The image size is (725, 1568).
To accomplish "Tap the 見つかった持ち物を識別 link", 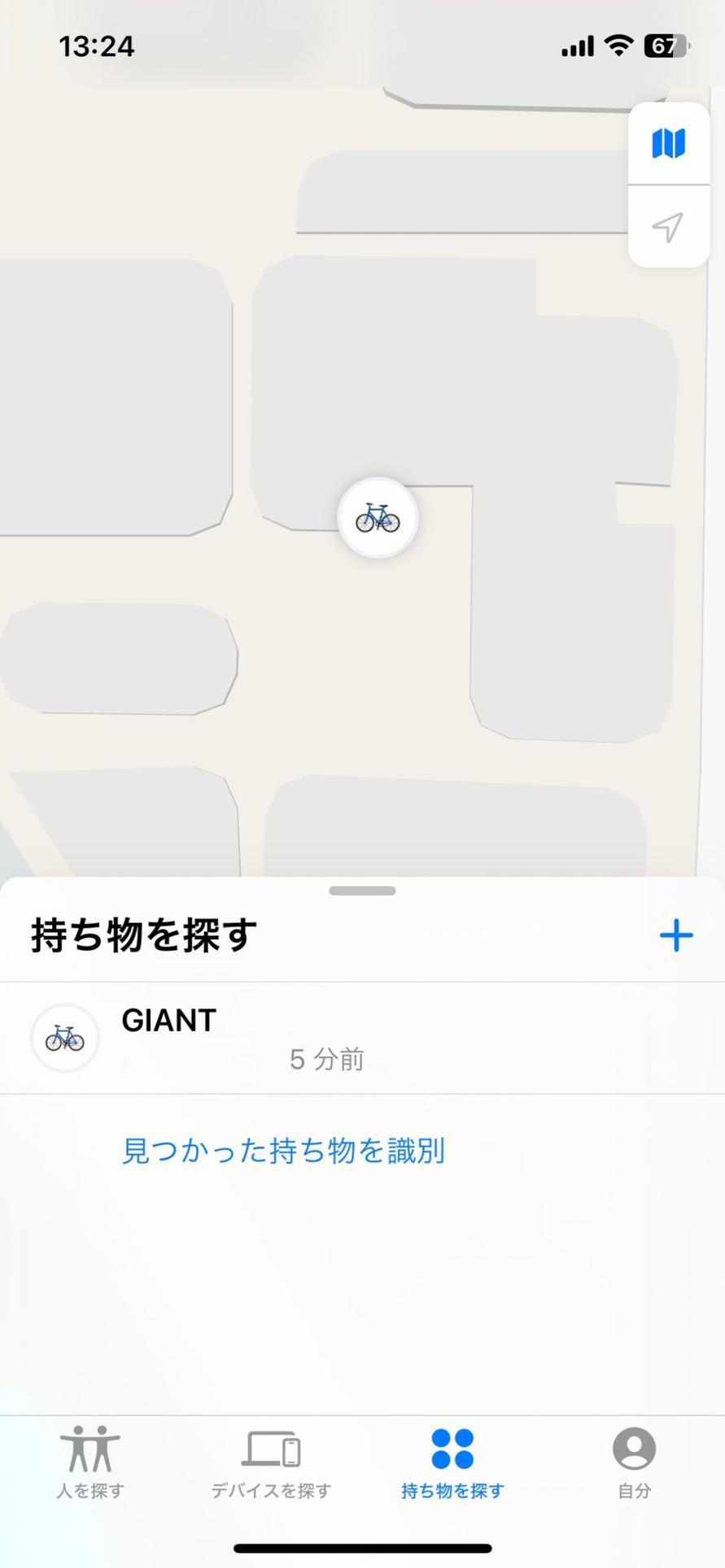I will (x=283, y=1151).
